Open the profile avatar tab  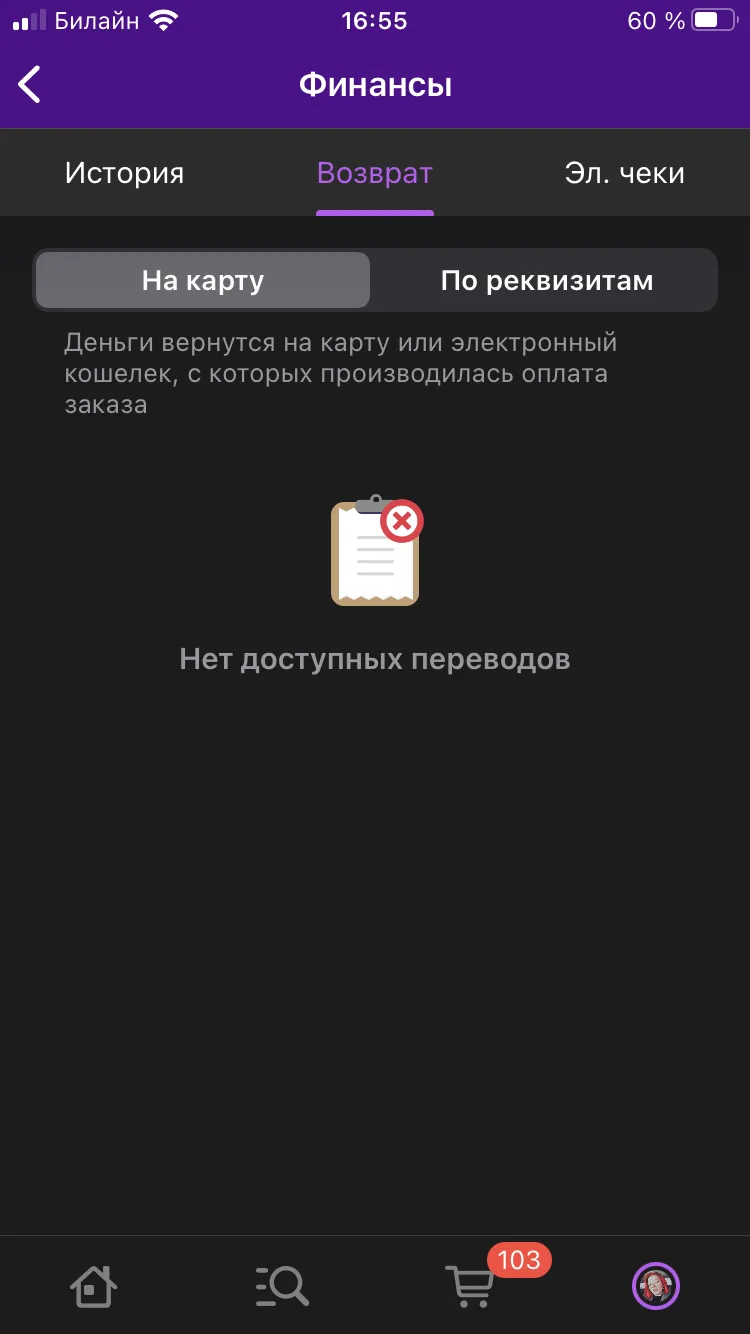(x=656, y=1285)
